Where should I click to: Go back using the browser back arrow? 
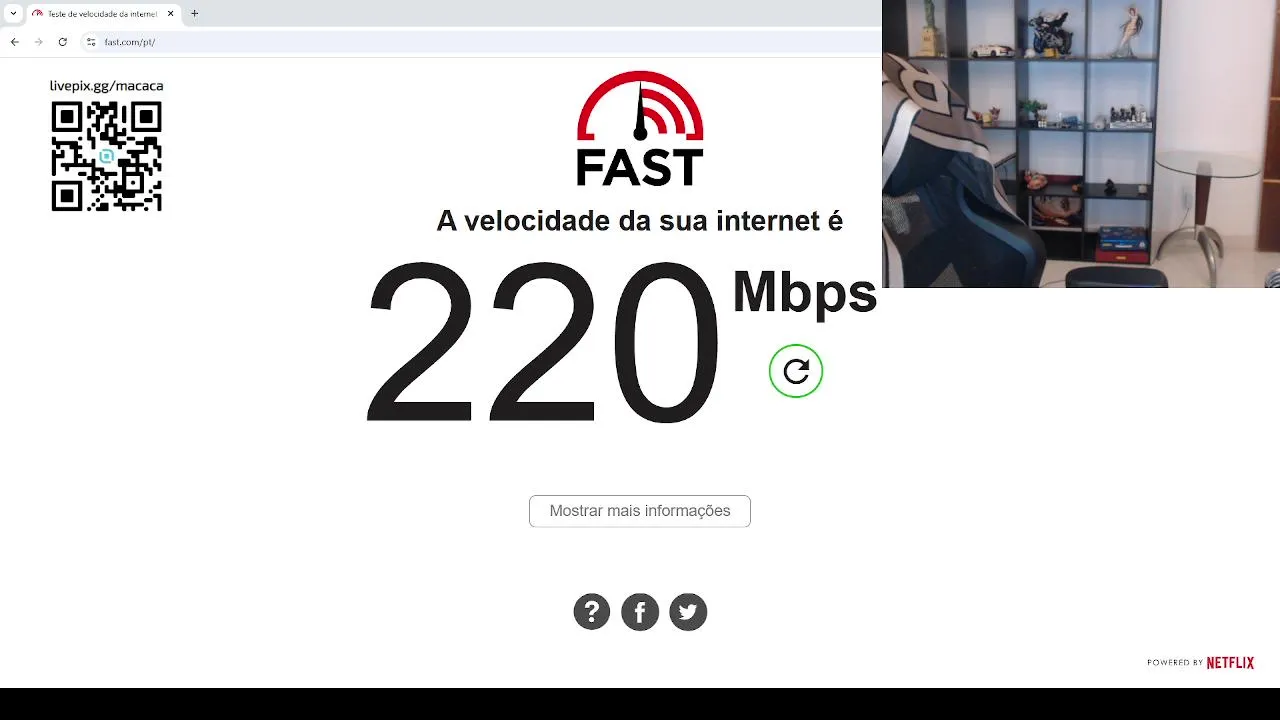point(15,42)
